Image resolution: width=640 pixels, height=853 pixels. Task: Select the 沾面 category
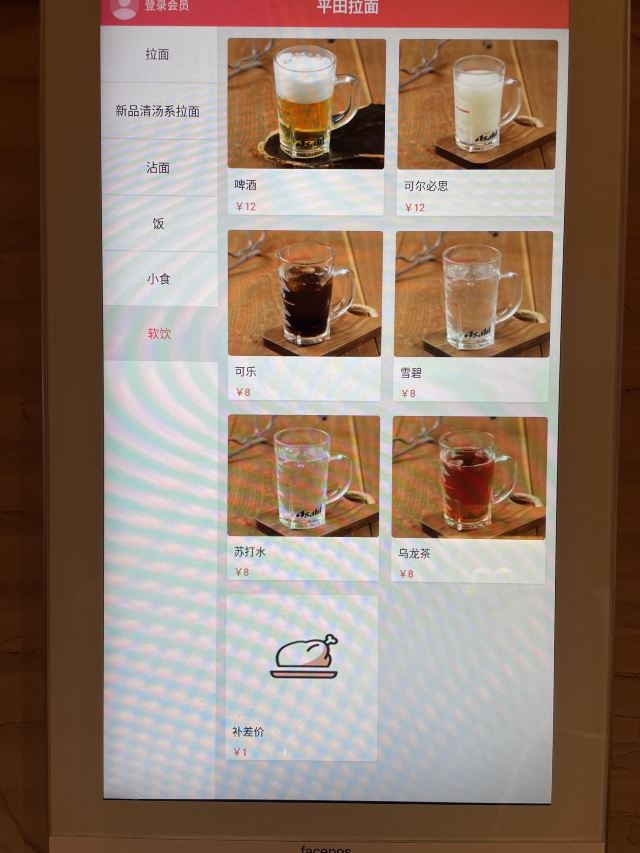tap(159, 168)
